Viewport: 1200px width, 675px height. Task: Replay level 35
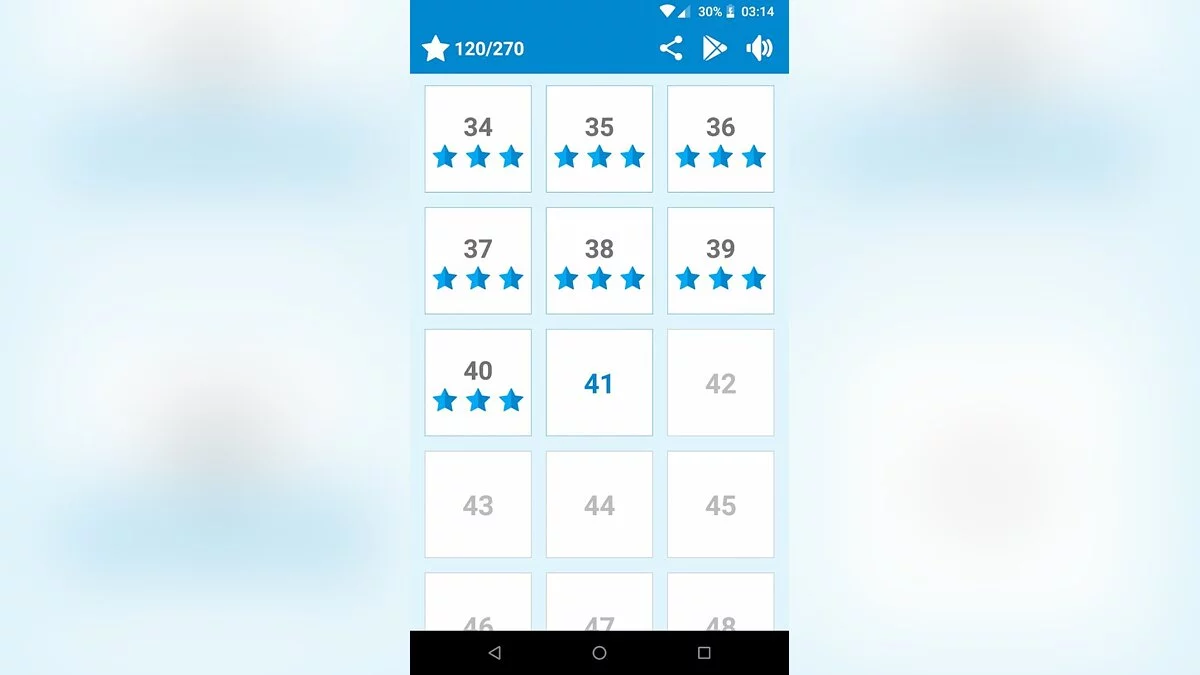599,139
